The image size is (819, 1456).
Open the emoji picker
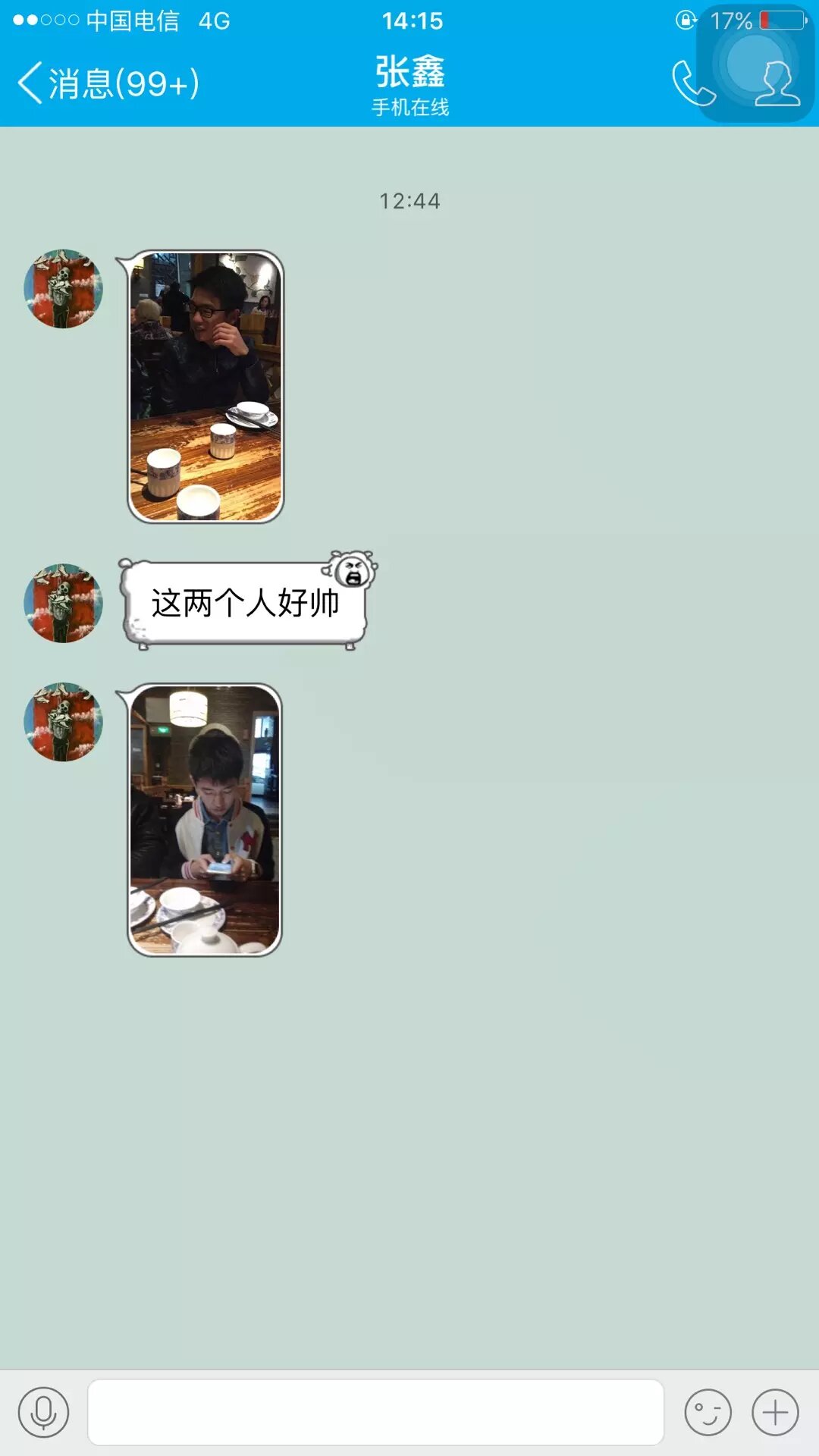coord(708,1412)
